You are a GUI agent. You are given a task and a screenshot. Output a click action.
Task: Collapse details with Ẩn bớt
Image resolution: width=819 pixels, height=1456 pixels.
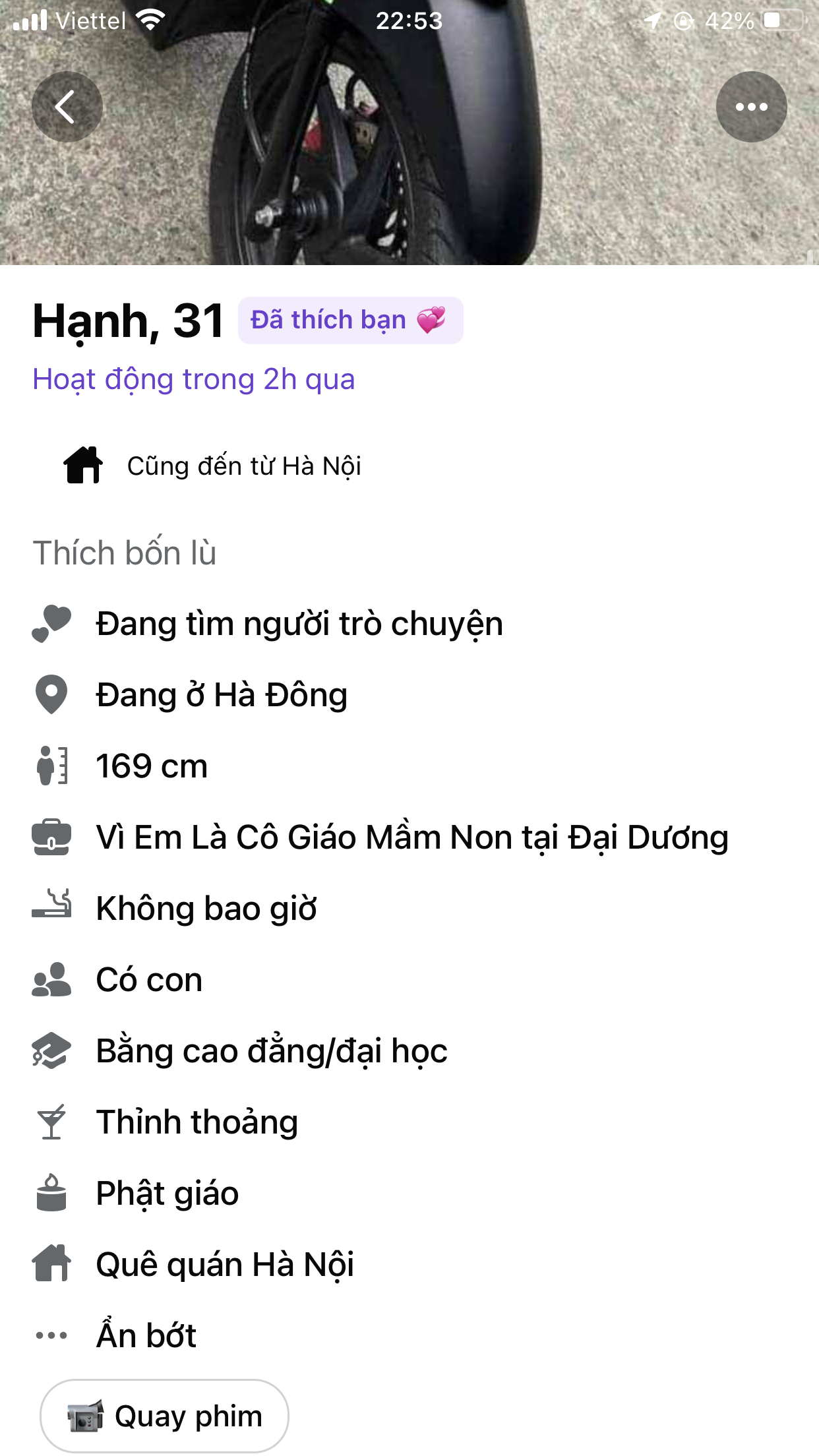tap(146, 1335)
